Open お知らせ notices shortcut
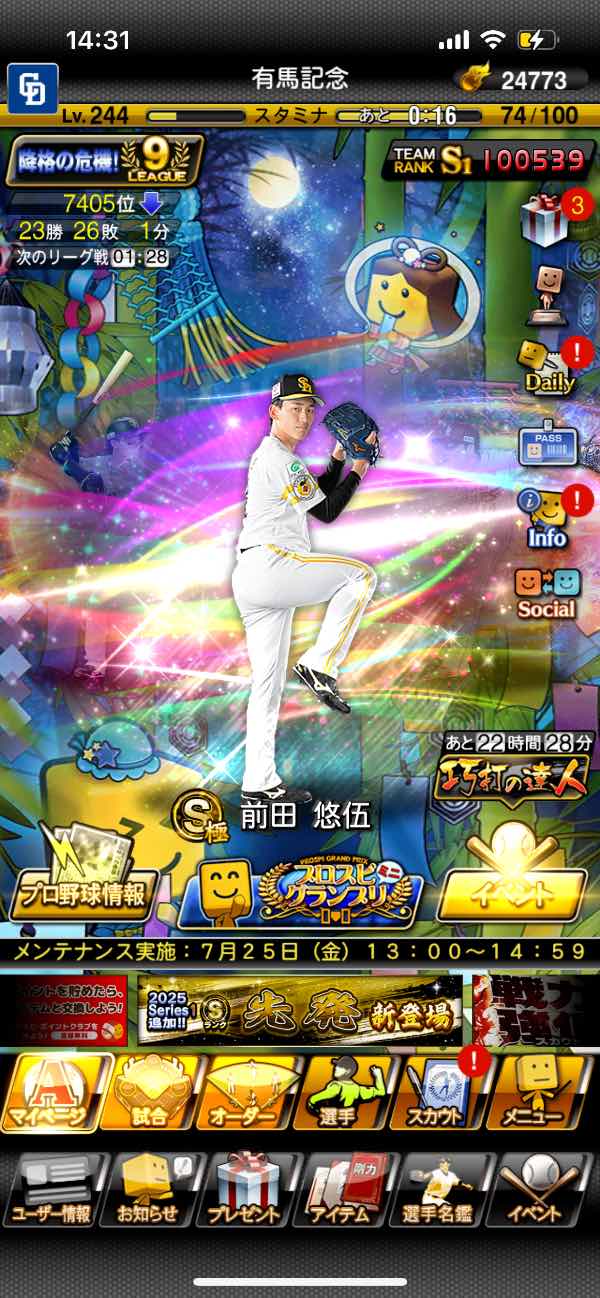Viewport: 600px width, 1298px height. point(150,1190)
